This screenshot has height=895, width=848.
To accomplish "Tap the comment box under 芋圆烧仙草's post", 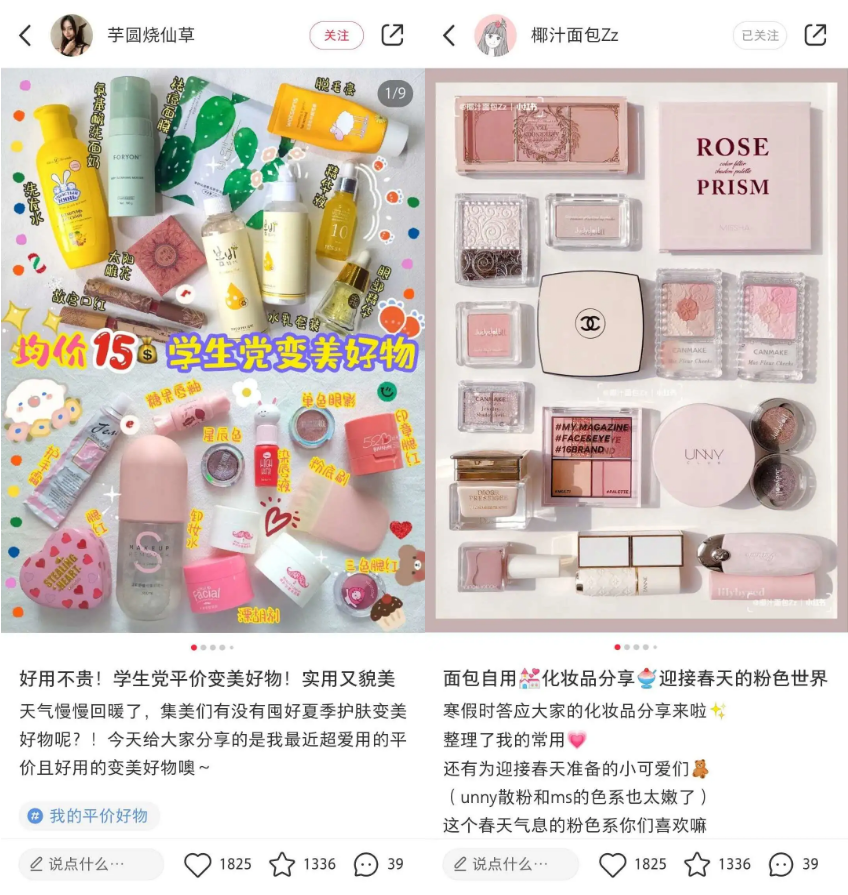I will click(x=90, y=864).
